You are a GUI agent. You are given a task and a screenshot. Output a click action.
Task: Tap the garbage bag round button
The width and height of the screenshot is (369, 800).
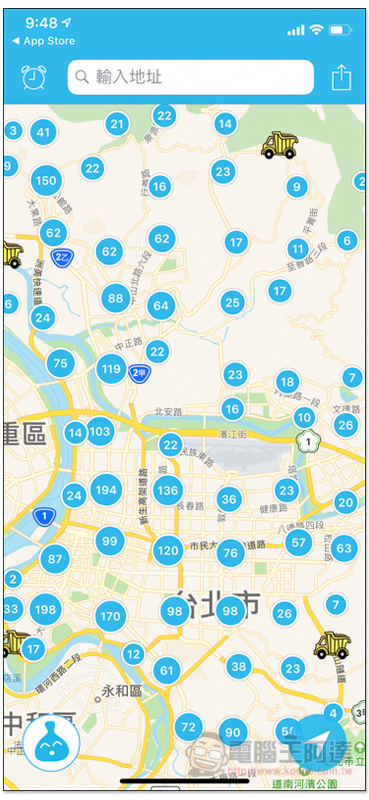pos(52,742)
